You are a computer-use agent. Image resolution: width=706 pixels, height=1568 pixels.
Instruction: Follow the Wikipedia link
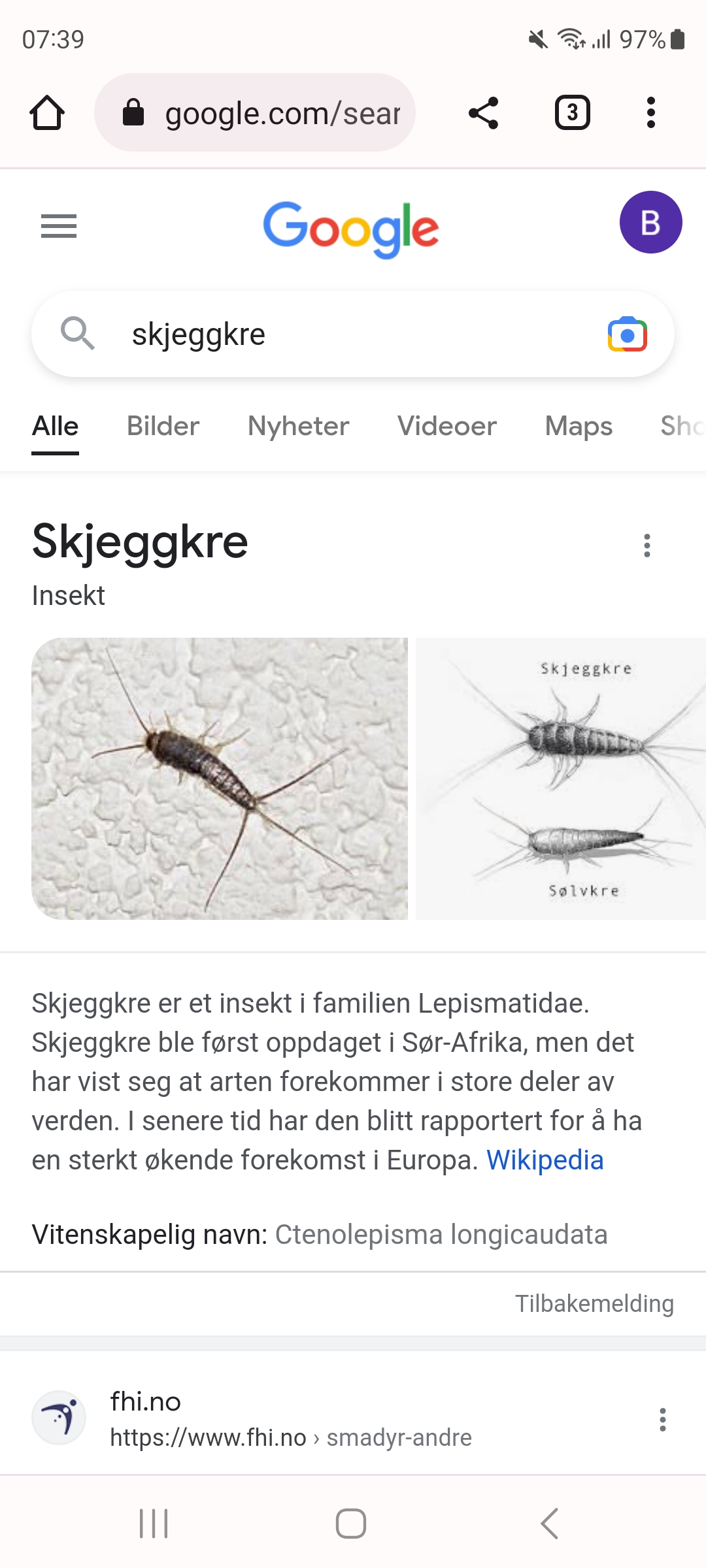(x=545, y=1160)
